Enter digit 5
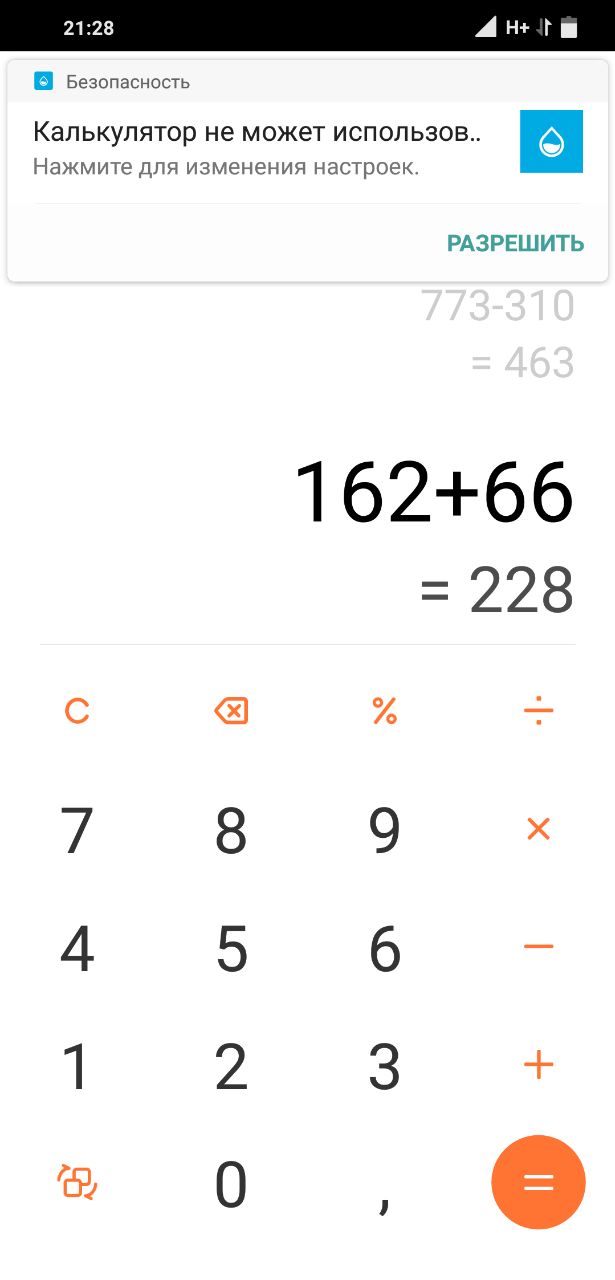Viewport: 615px width, 1280px height. pyautogui.click(x=231, y=948)
